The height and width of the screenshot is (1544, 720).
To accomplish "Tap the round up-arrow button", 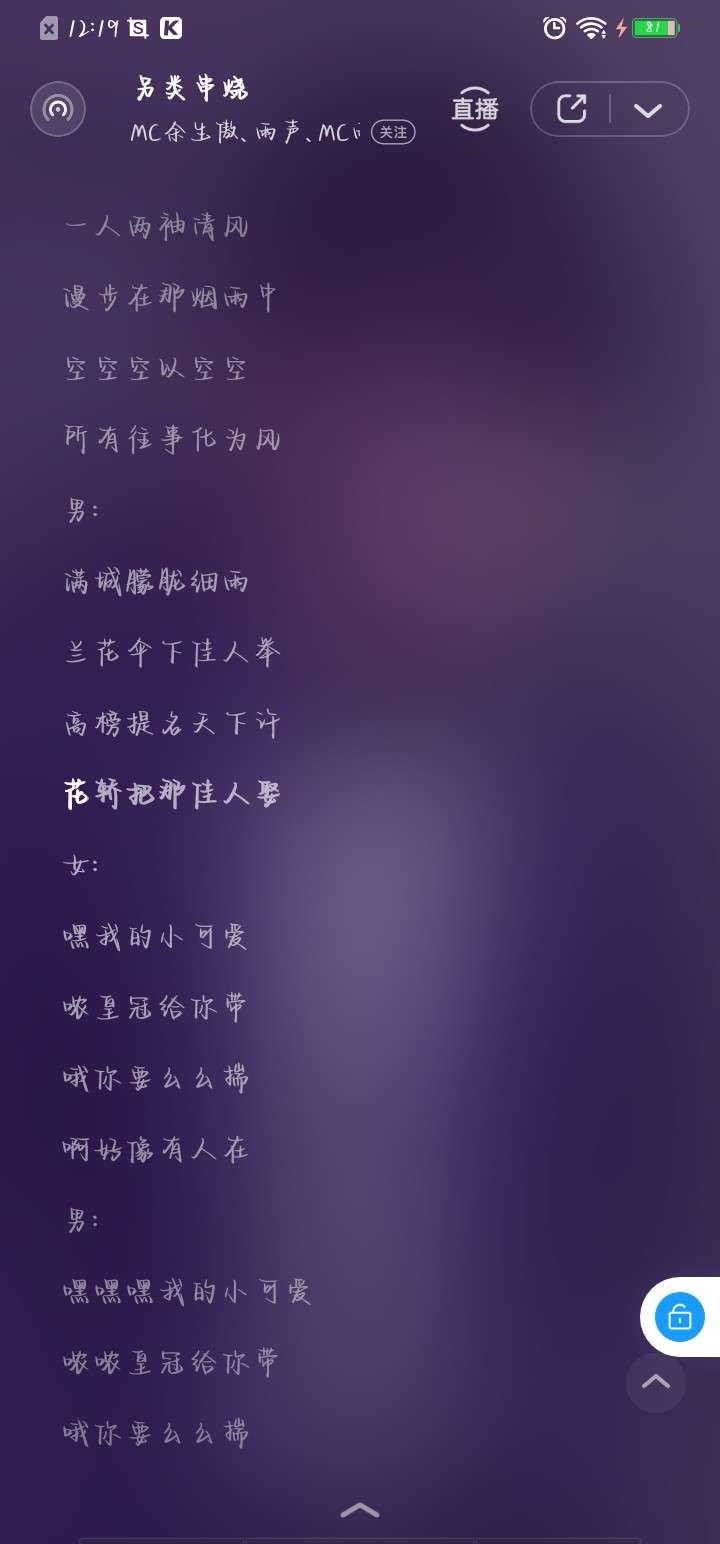I will (x=656, y=1382).
